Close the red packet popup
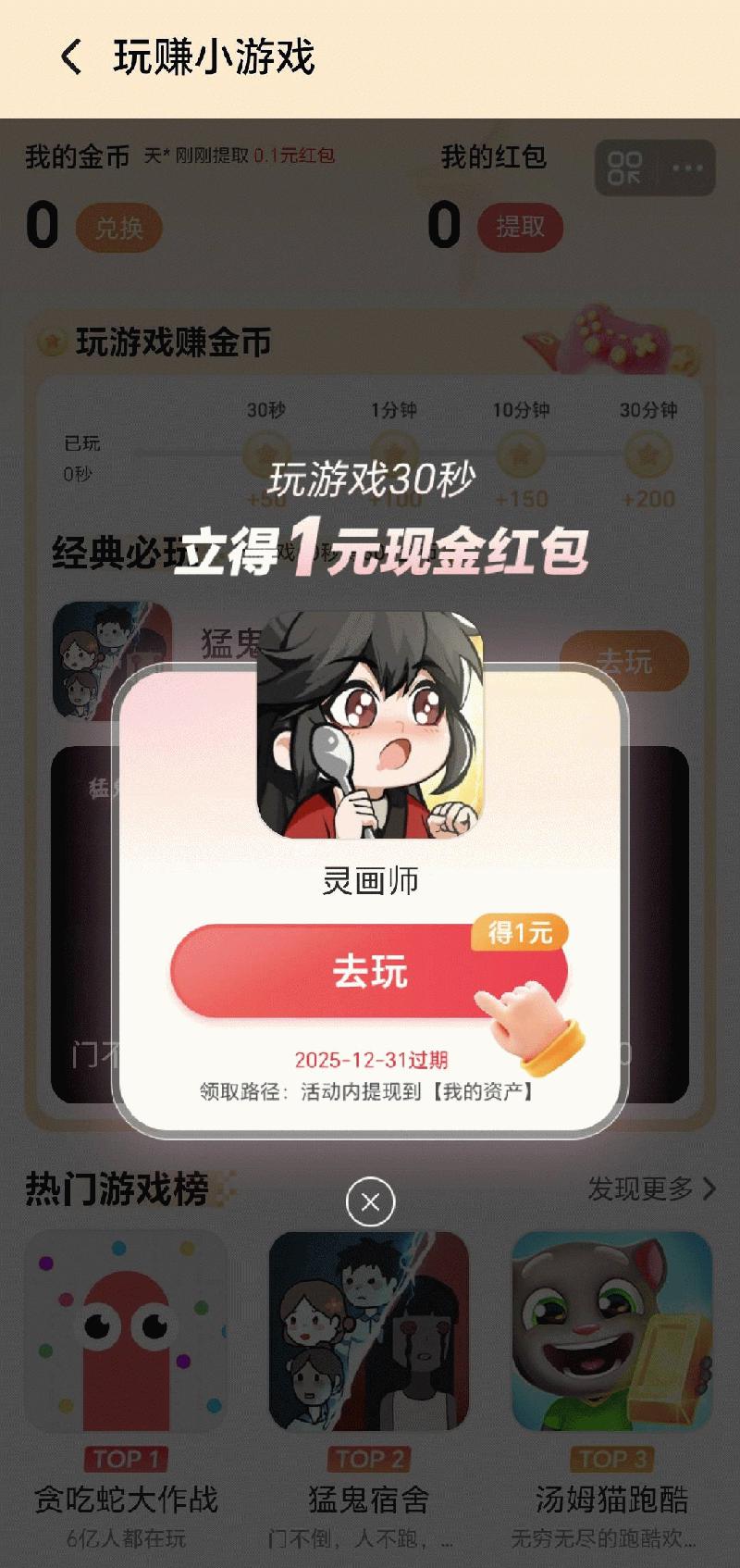The image size is (740, 1568). point(370,1201)
